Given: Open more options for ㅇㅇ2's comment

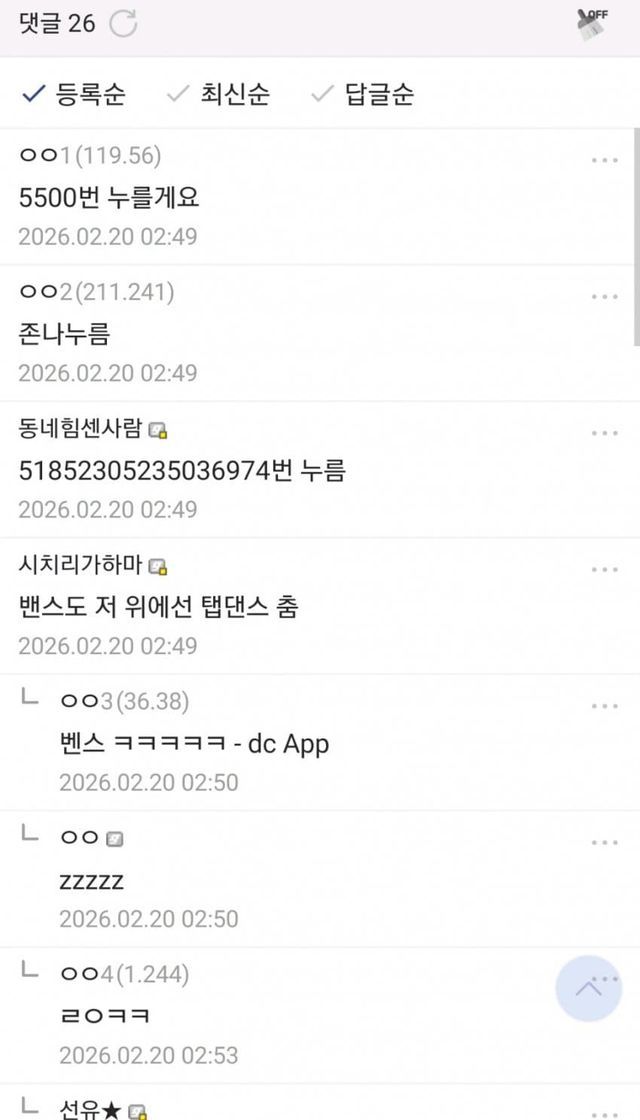Looking at the screenshot, I should pos(604,297).
